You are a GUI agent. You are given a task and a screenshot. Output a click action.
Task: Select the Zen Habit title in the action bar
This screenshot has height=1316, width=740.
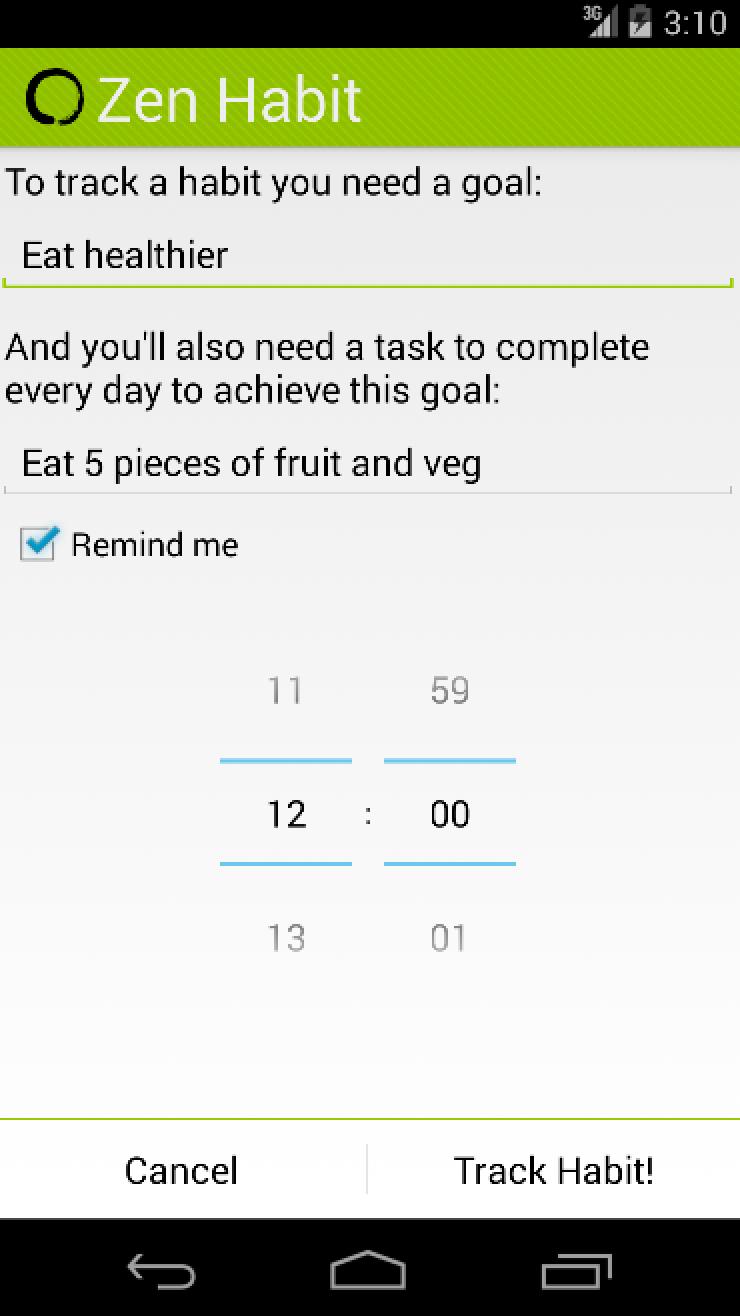click(230, 97)
